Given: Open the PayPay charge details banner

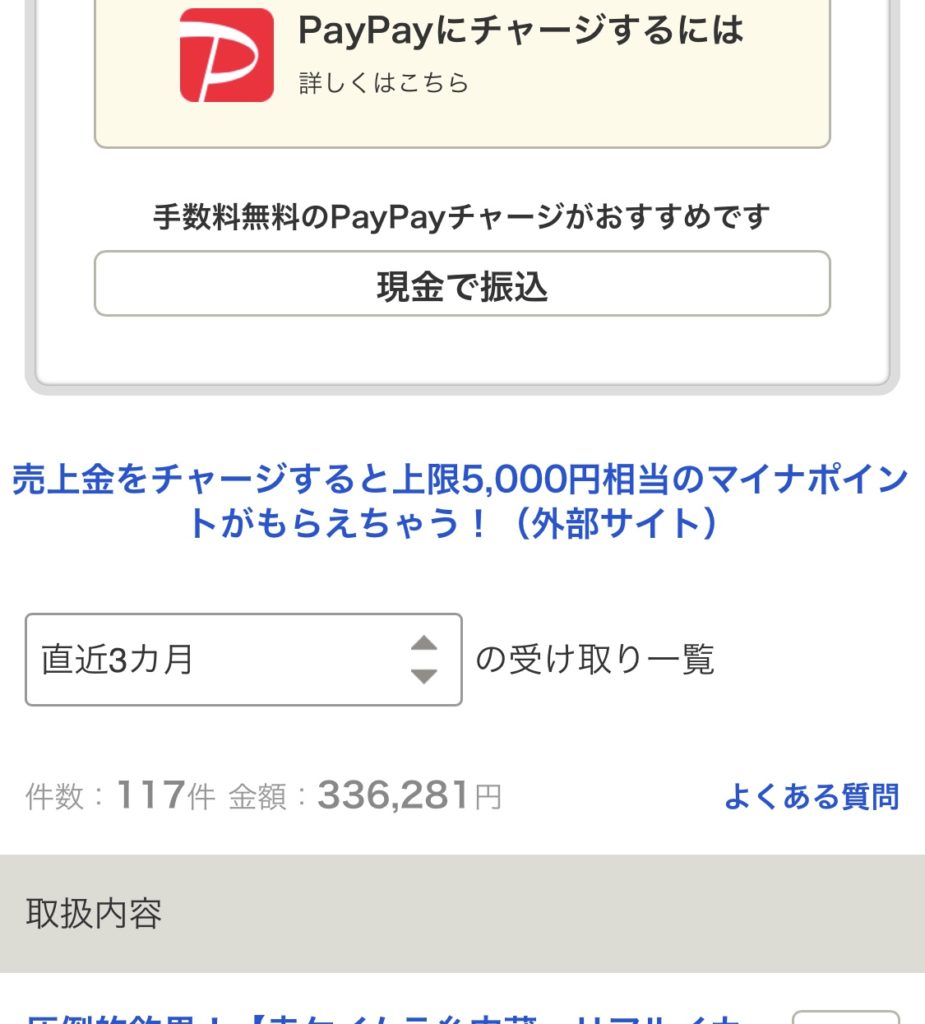Looking at the screenshot, I should (462, 55).
